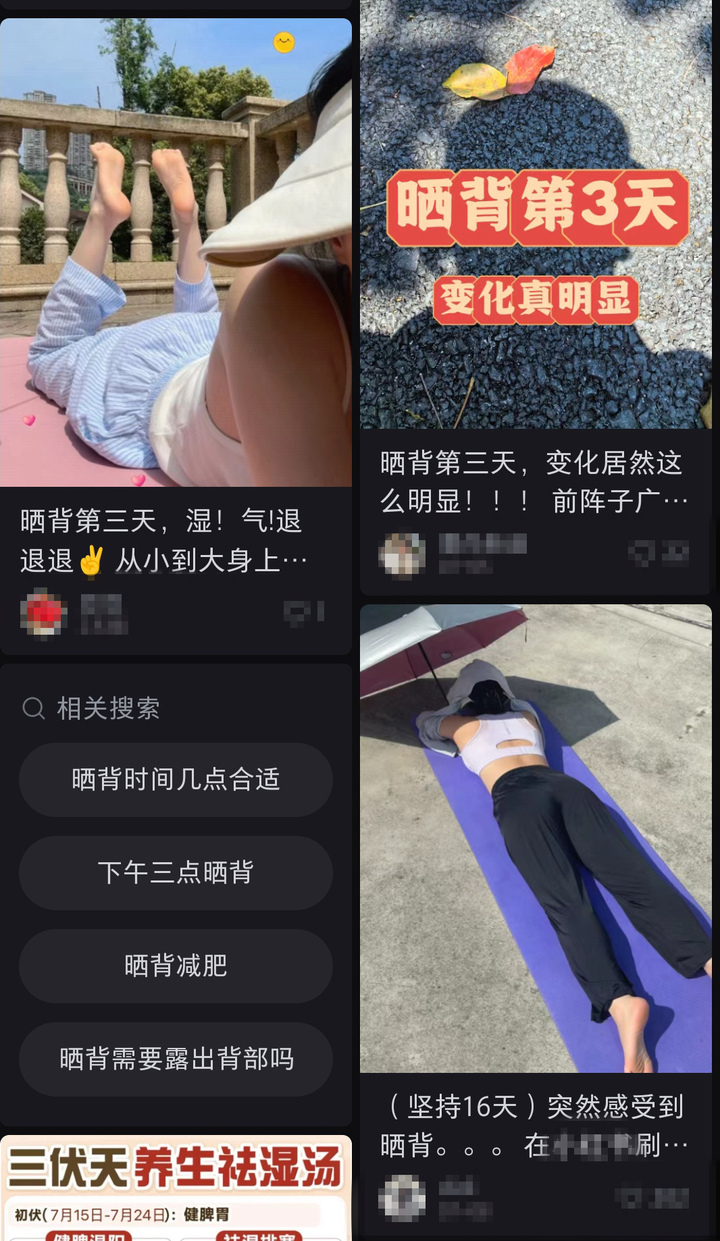Choose 晒背需要露出背部吗 related search
Viewport: 720px width, 1241px height.
176,1059
